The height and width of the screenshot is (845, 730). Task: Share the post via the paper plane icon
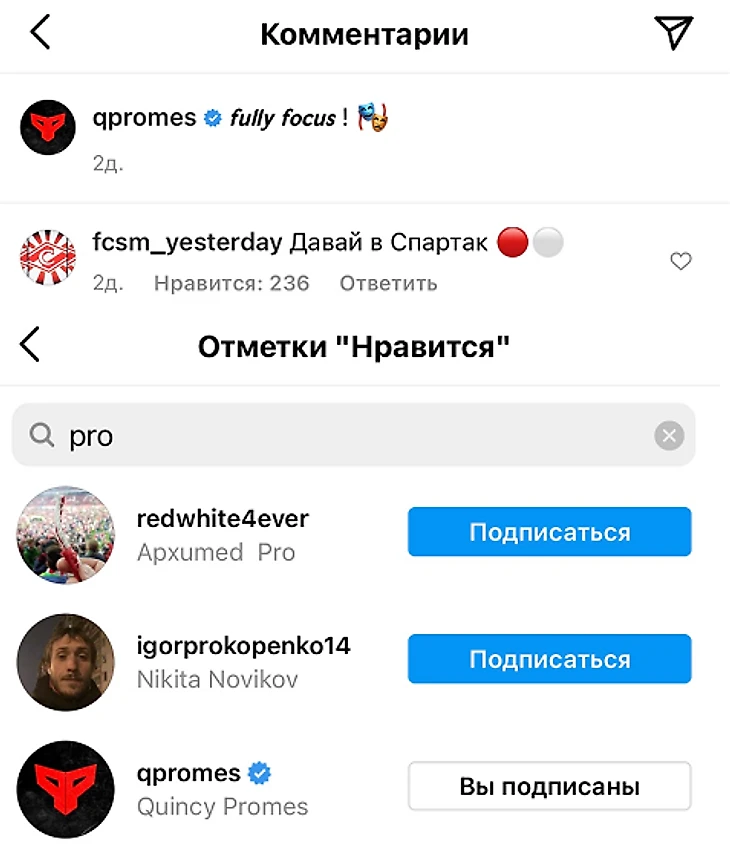[x=675, y=33]
